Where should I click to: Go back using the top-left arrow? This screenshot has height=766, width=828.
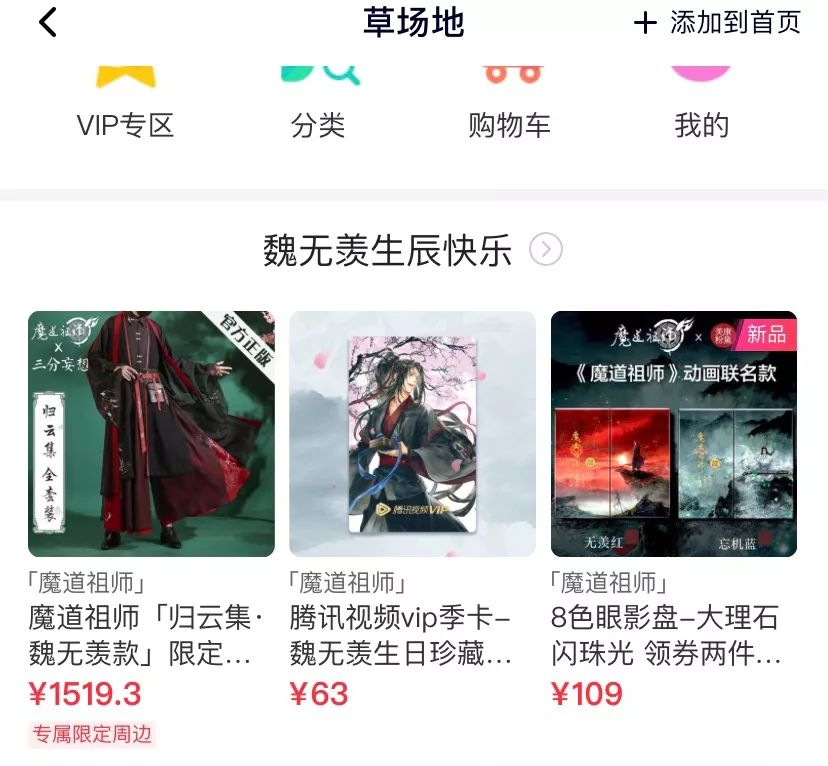48,23
